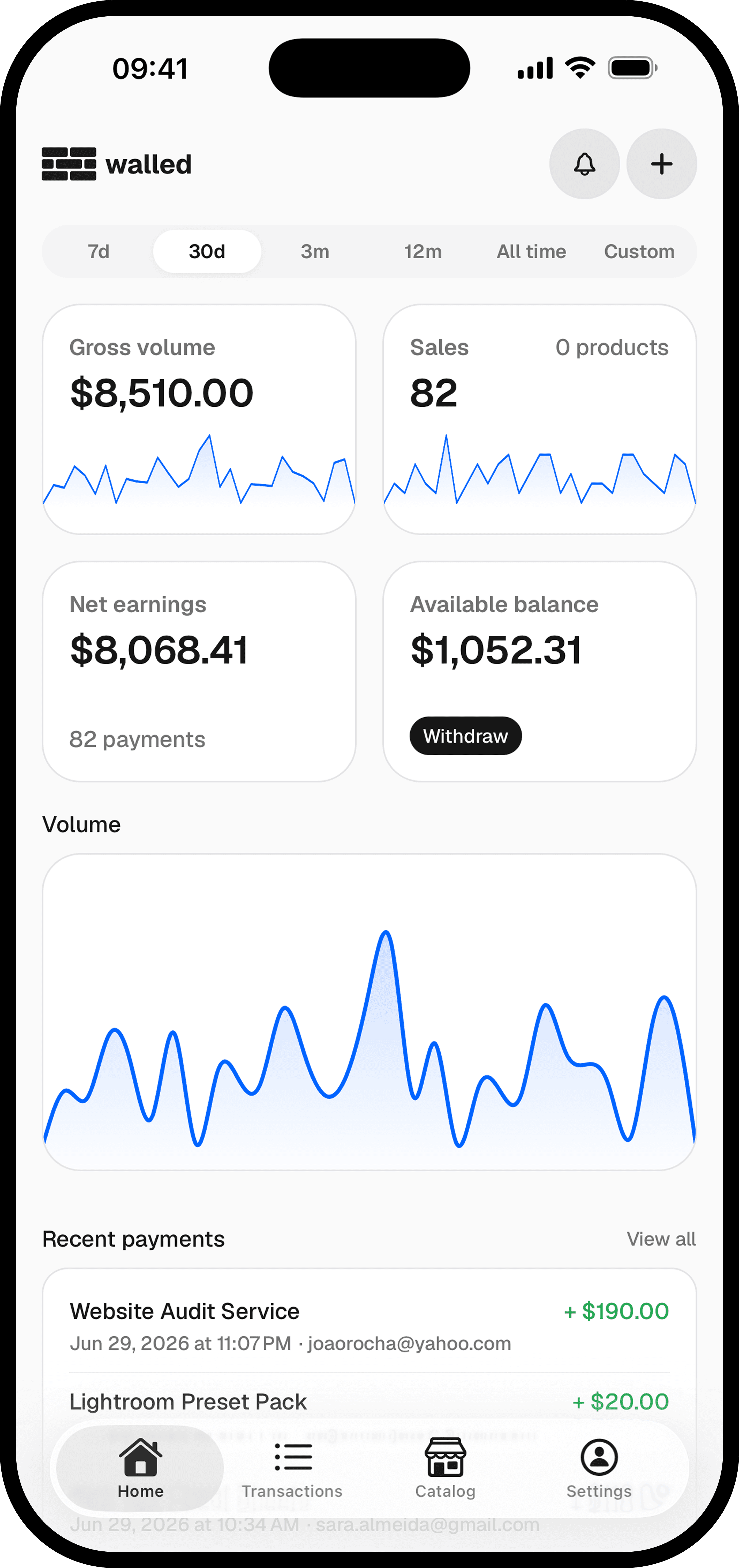Switch to the Transactions tab

pos(292,1469)
